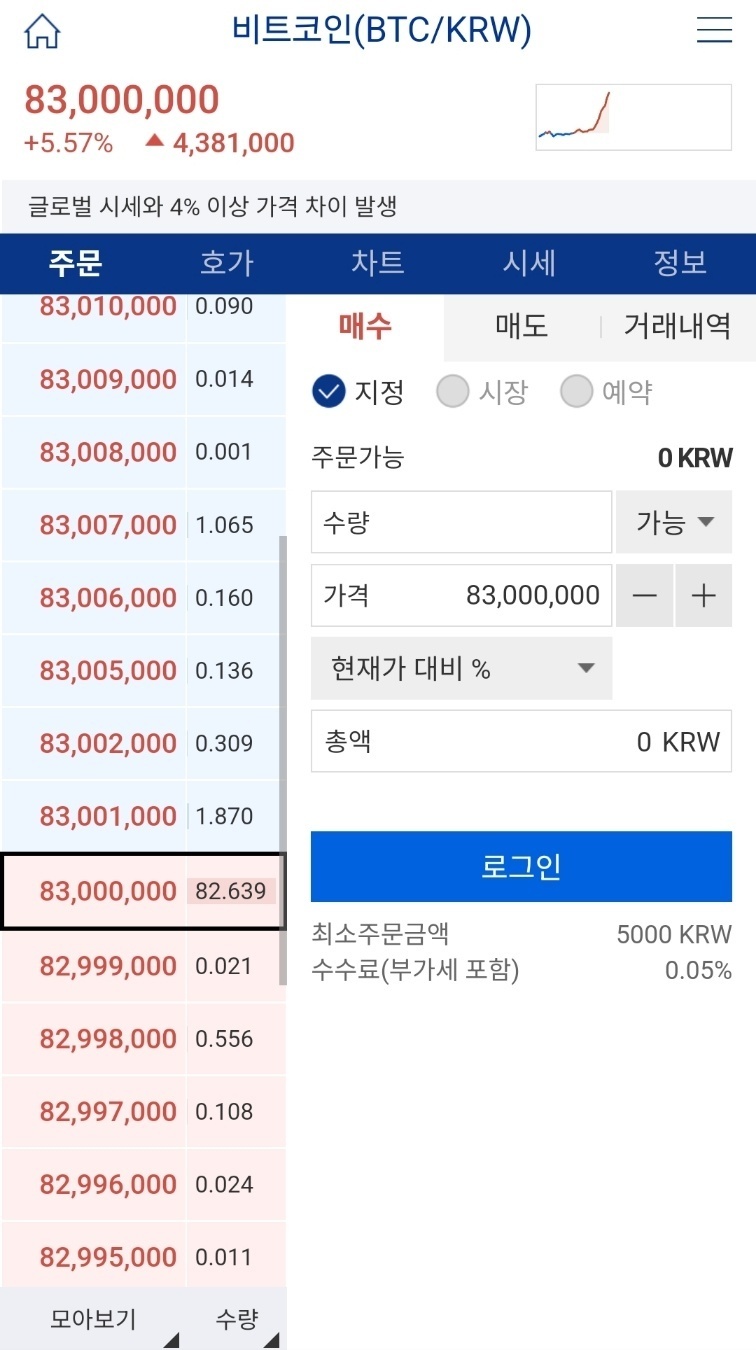View the 거래내역 tab

(x=678, y=326)
